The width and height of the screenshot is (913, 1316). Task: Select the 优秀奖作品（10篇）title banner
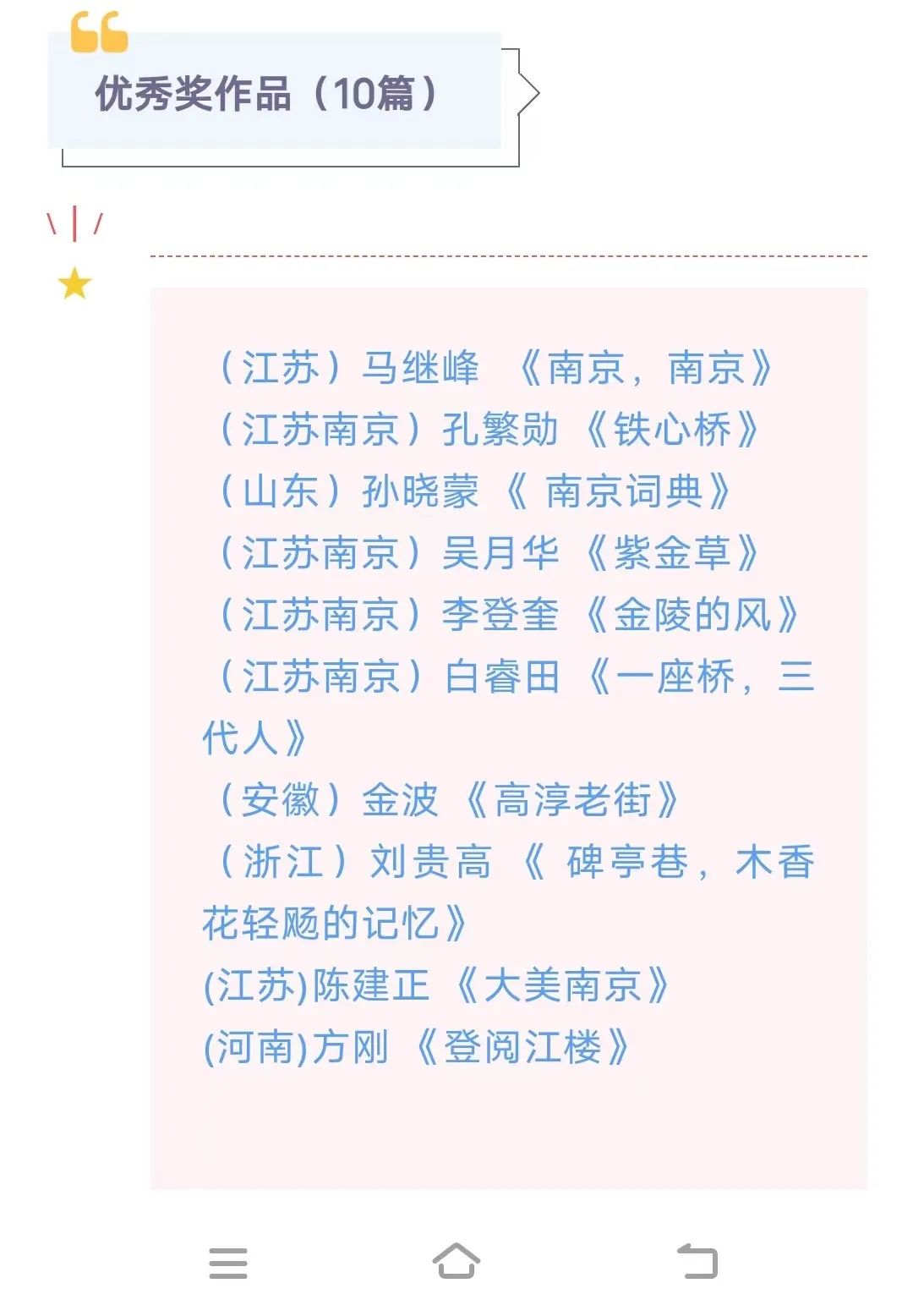(265, 93)
